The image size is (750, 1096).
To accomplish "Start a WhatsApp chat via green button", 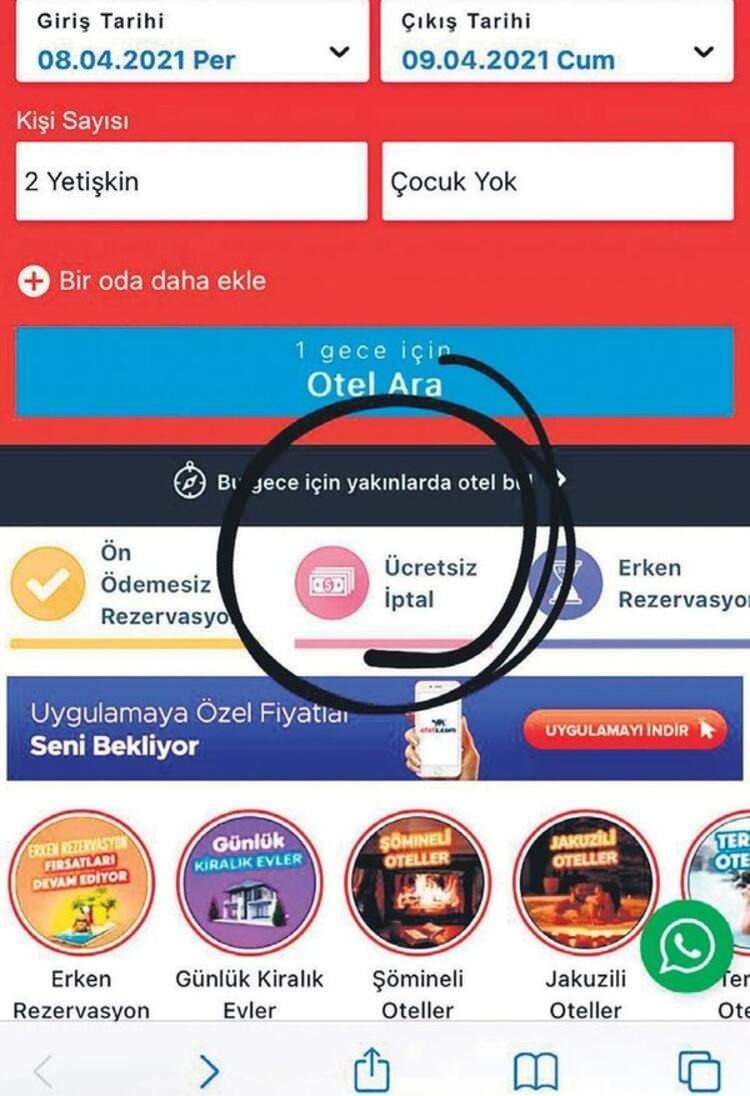I will point(686,945).
